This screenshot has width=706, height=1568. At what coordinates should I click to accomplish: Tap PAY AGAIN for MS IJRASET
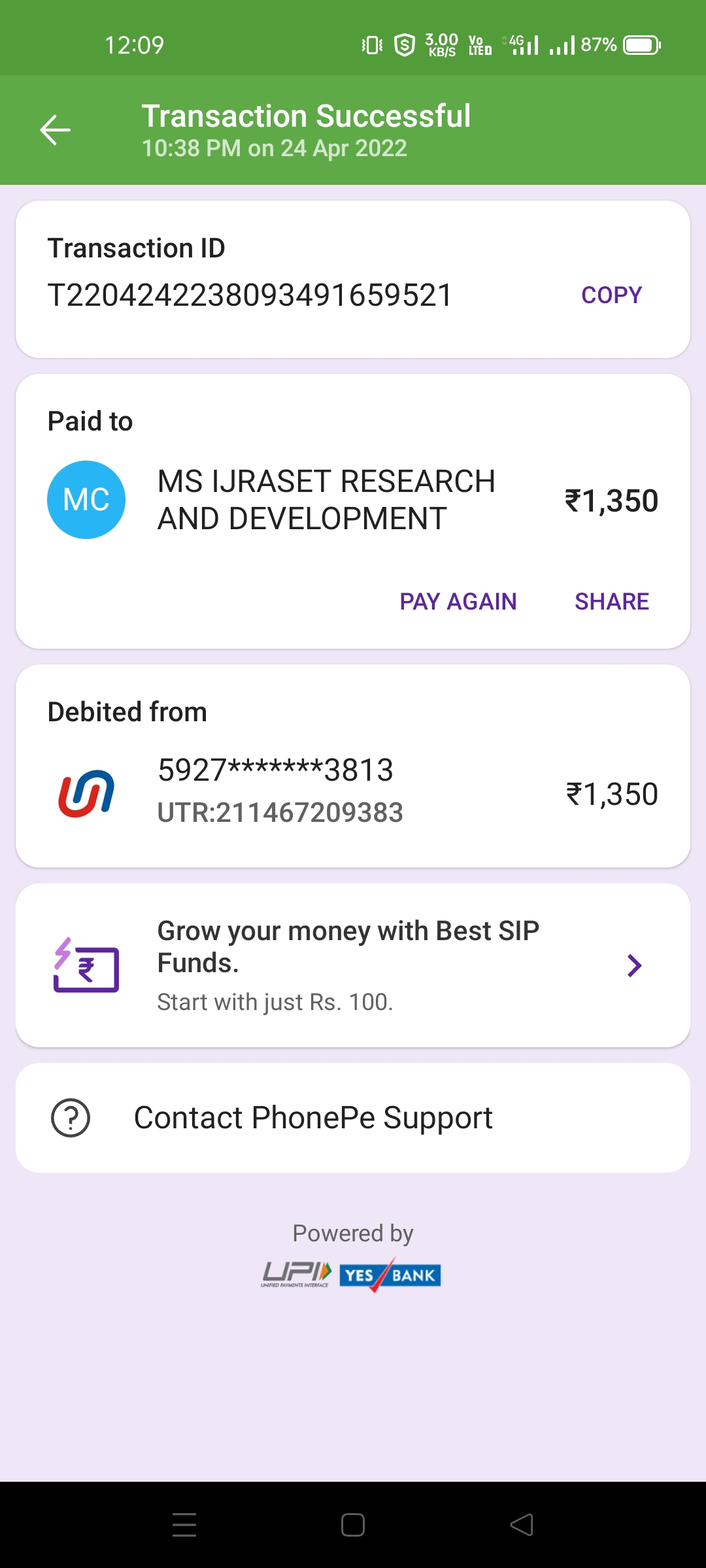pyautogui.click(x=458, y=601)
